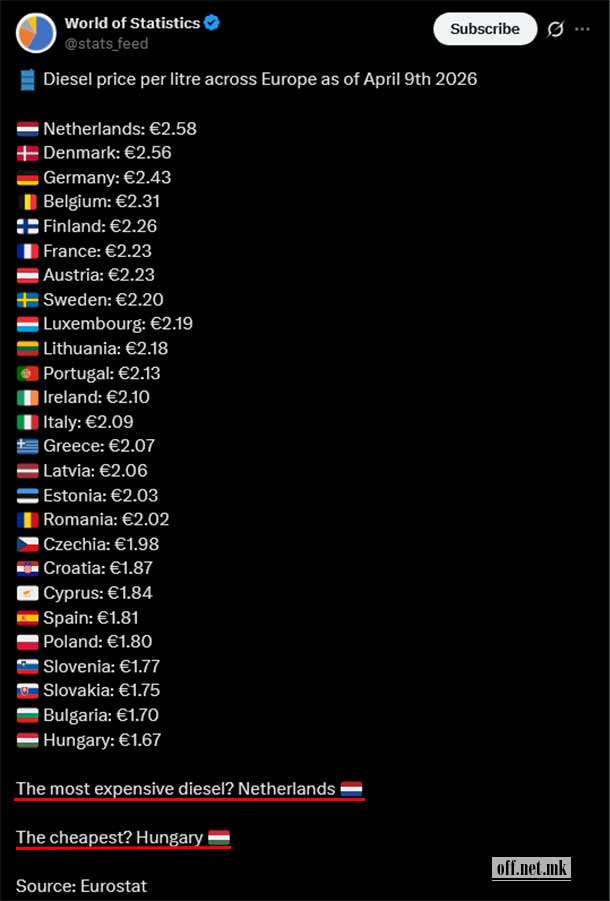Viewport: 610px width, 901px height.
Task: Open the post's overflow menu
Action: pos(585,29)
